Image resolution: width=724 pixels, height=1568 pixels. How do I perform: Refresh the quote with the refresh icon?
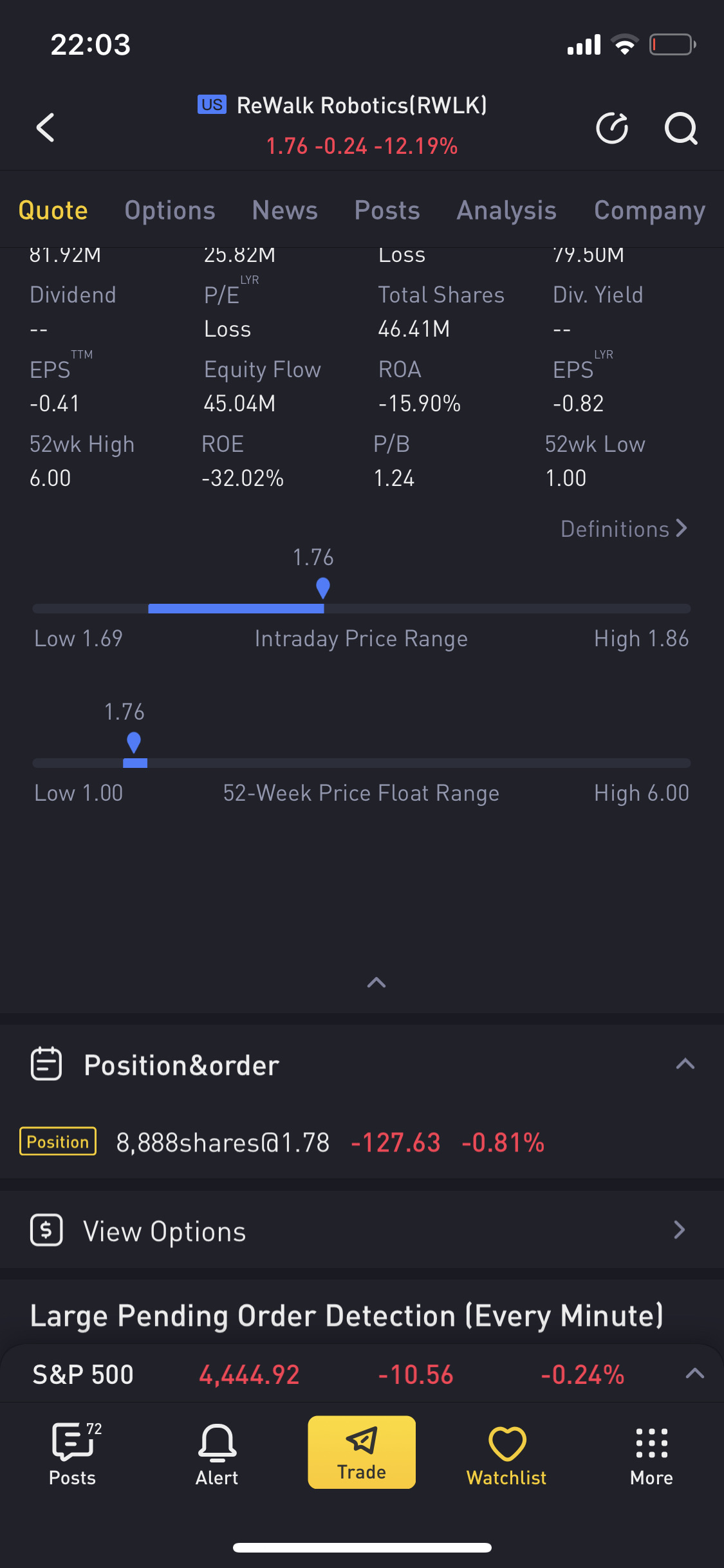pyautogui.click(x=612, y=127)
